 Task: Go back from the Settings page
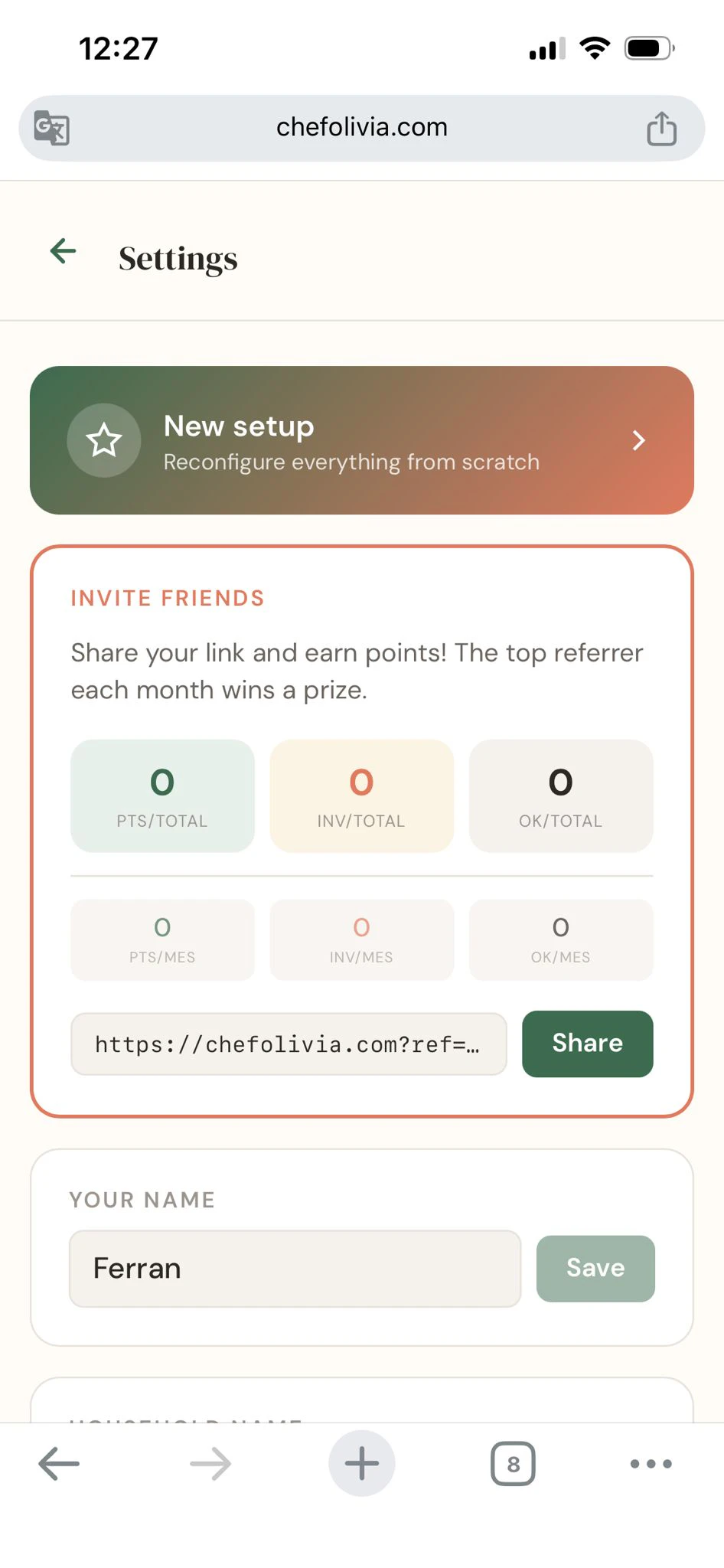click(63, 251)
